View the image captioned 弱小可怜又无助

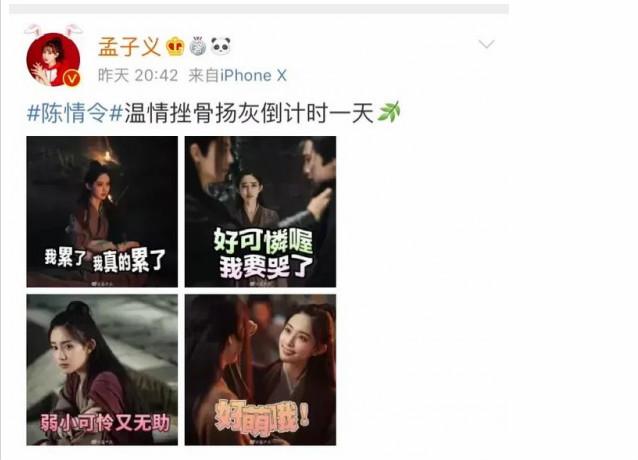[x=102, y=369]
